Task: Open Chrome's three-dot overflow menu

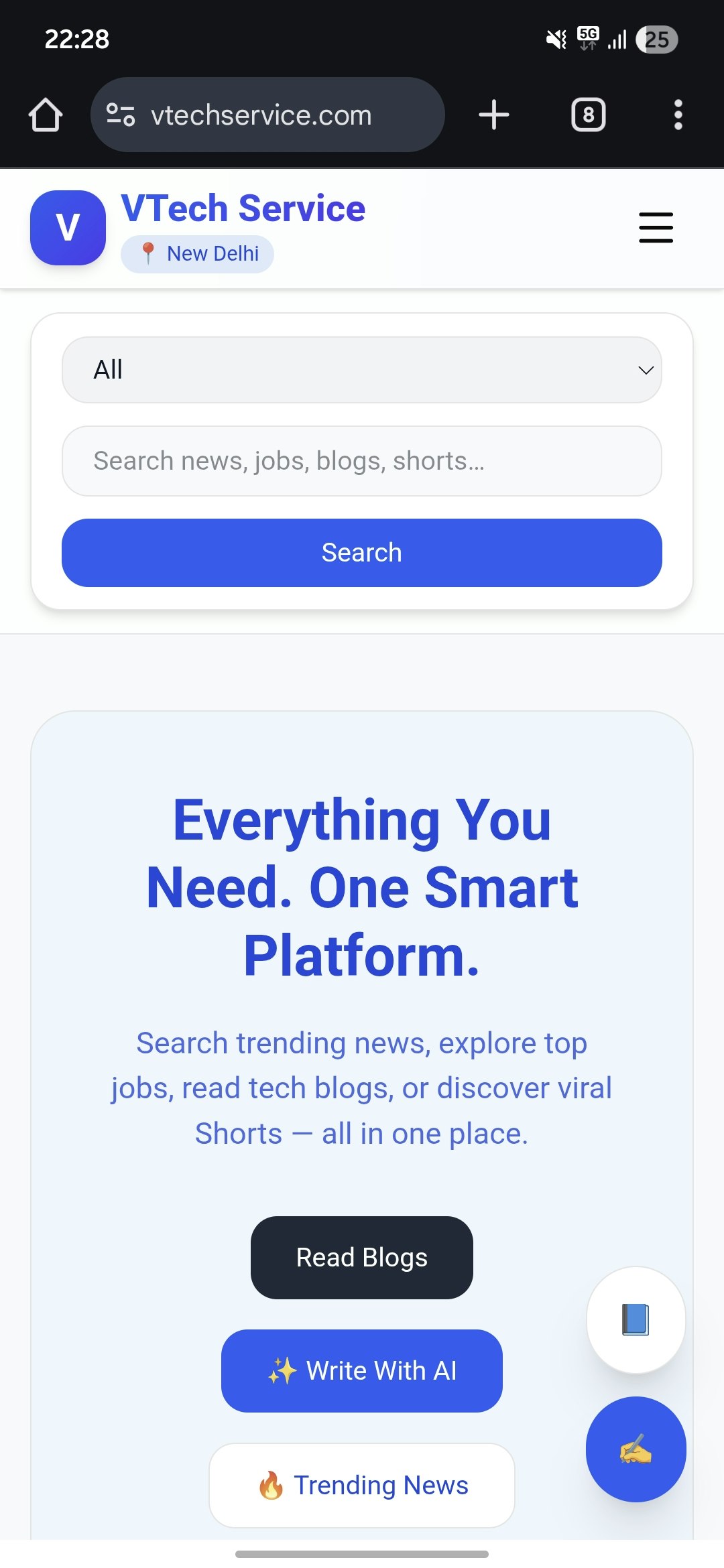Action: [x=679, y=114]
